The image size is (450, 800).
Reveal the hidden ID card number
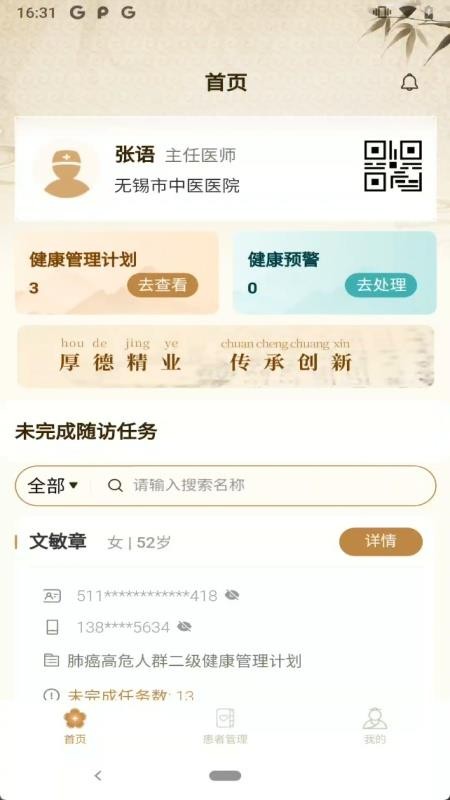click(232, 595)
